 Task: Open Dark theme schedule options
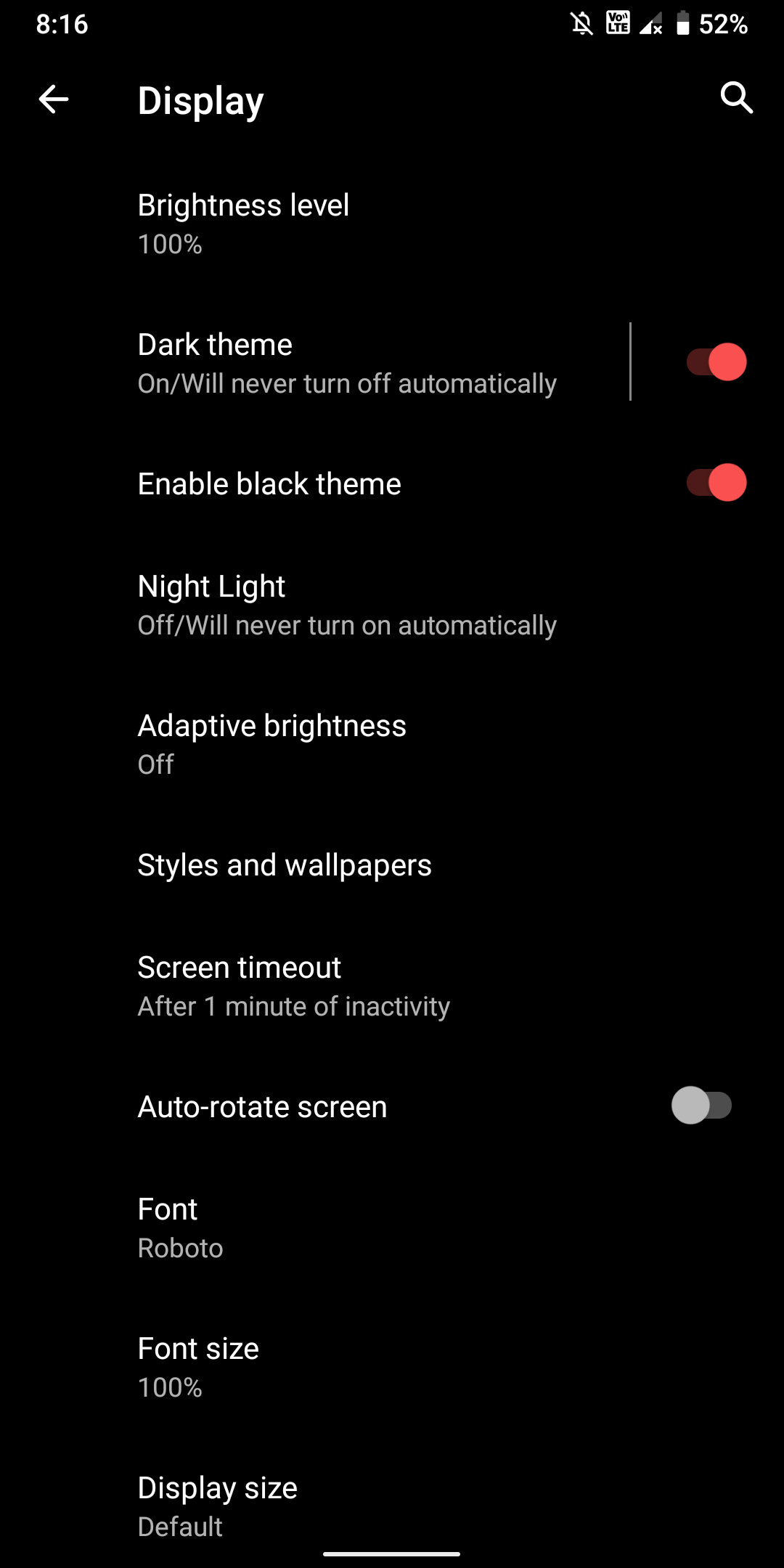[347, 363]
